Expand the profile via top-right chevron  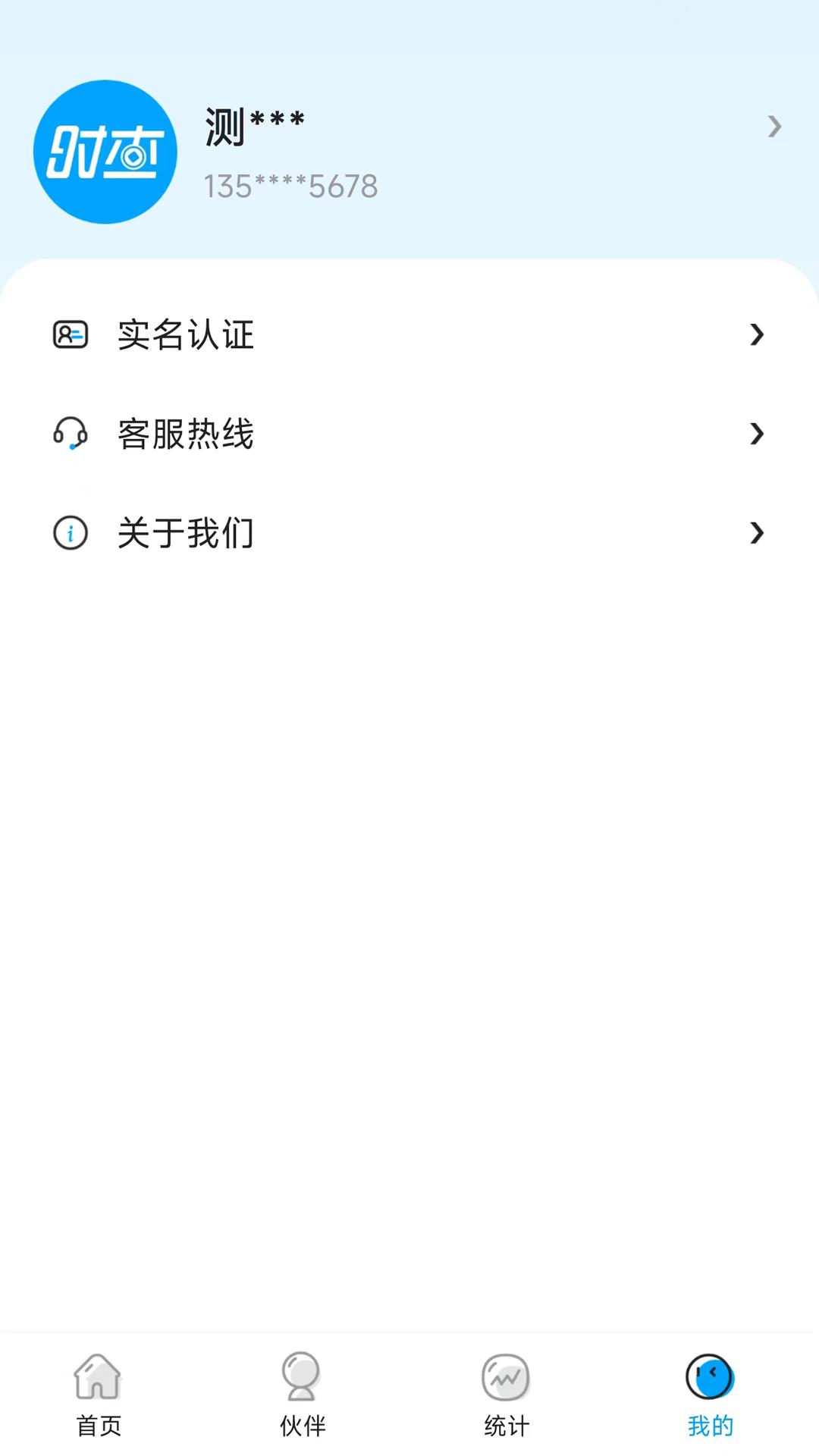(773, 127)
